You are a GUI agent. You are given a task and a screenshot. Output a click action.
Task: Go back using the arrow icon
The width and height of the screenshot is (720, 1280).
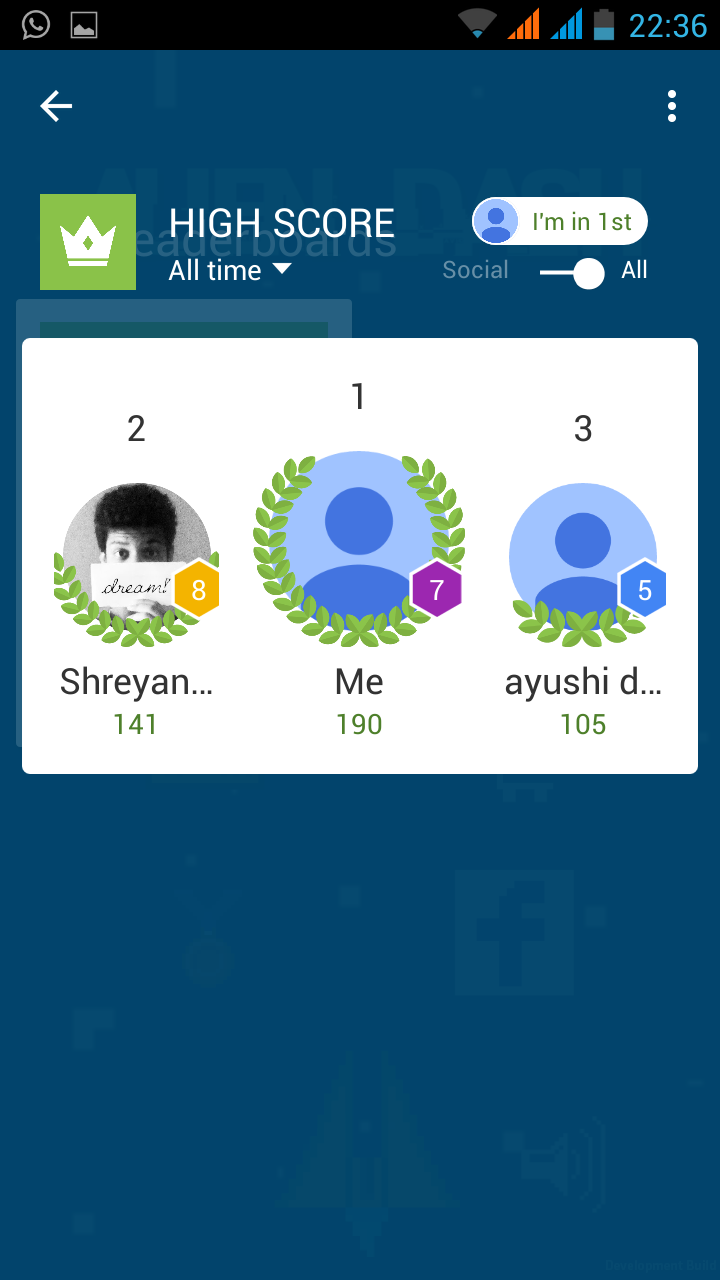pyautogui.click(x=56, y=106)
